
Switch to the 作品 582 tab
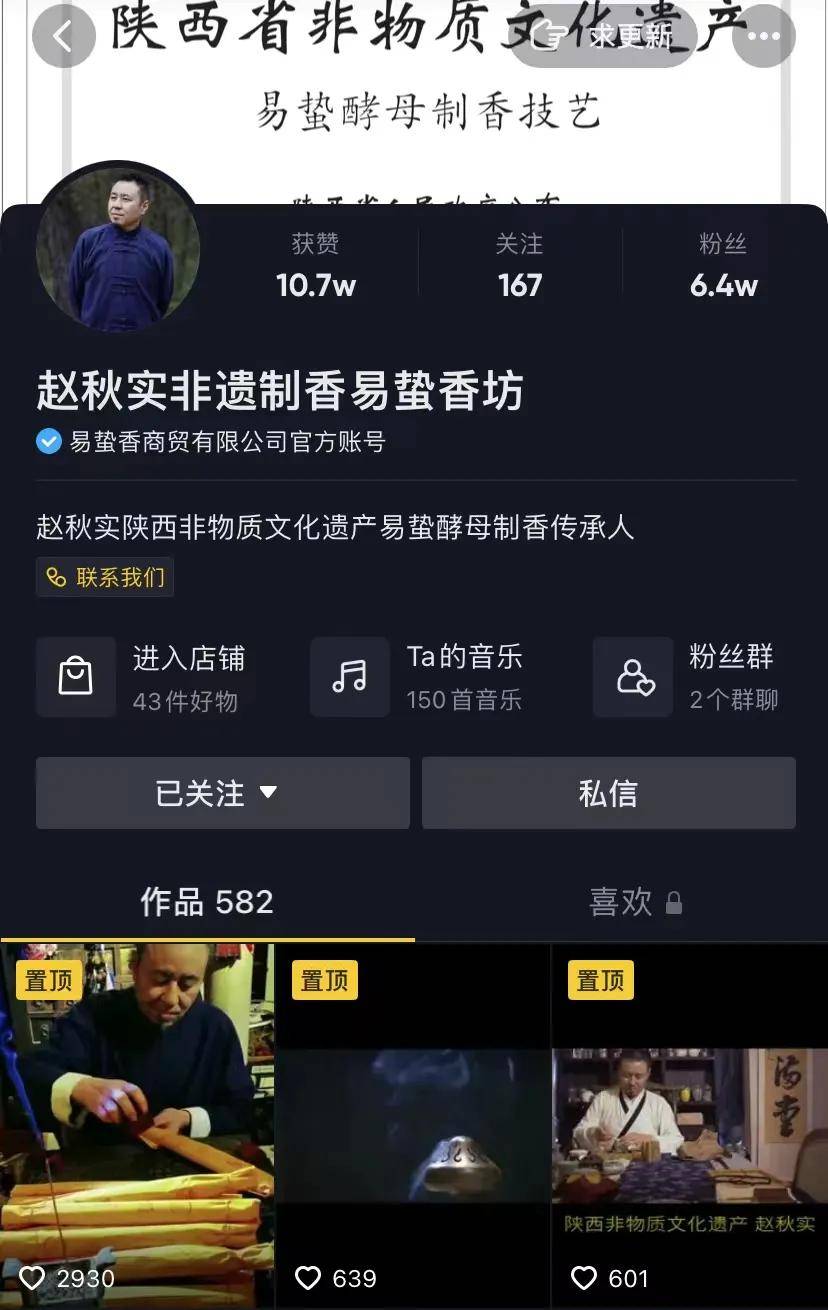click(207, 902)
